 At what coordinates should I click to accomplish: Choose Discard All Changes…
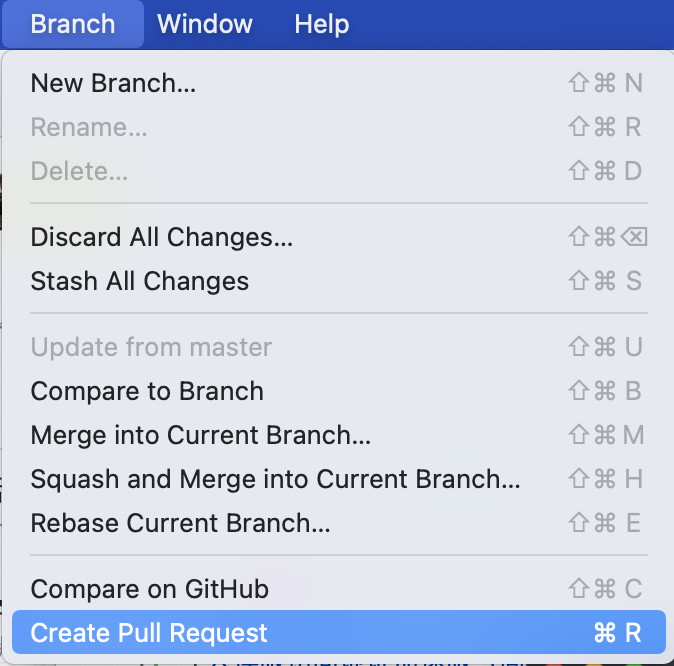pyautogui.click(x=339, y=237)
